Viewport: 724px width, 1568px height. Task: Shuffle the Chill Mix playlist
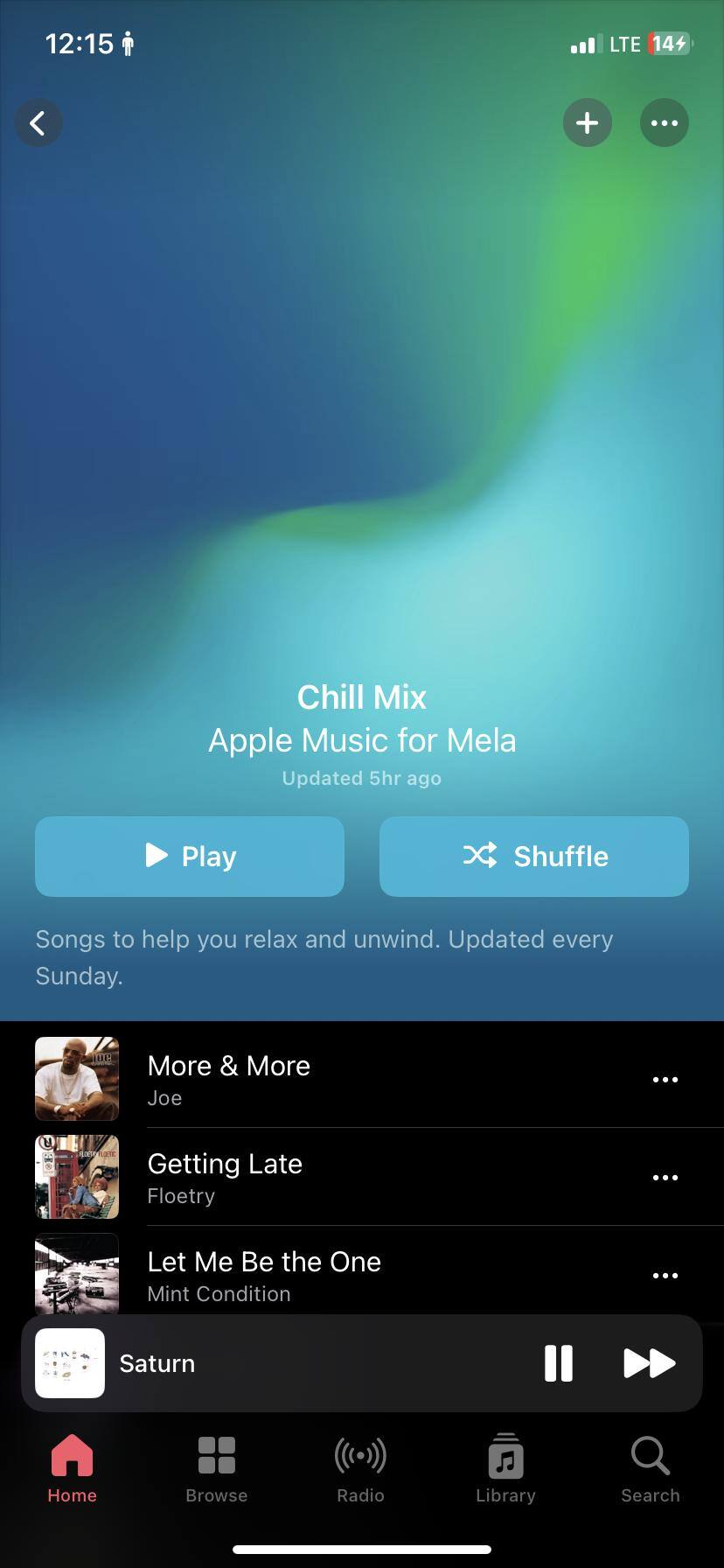533,856
